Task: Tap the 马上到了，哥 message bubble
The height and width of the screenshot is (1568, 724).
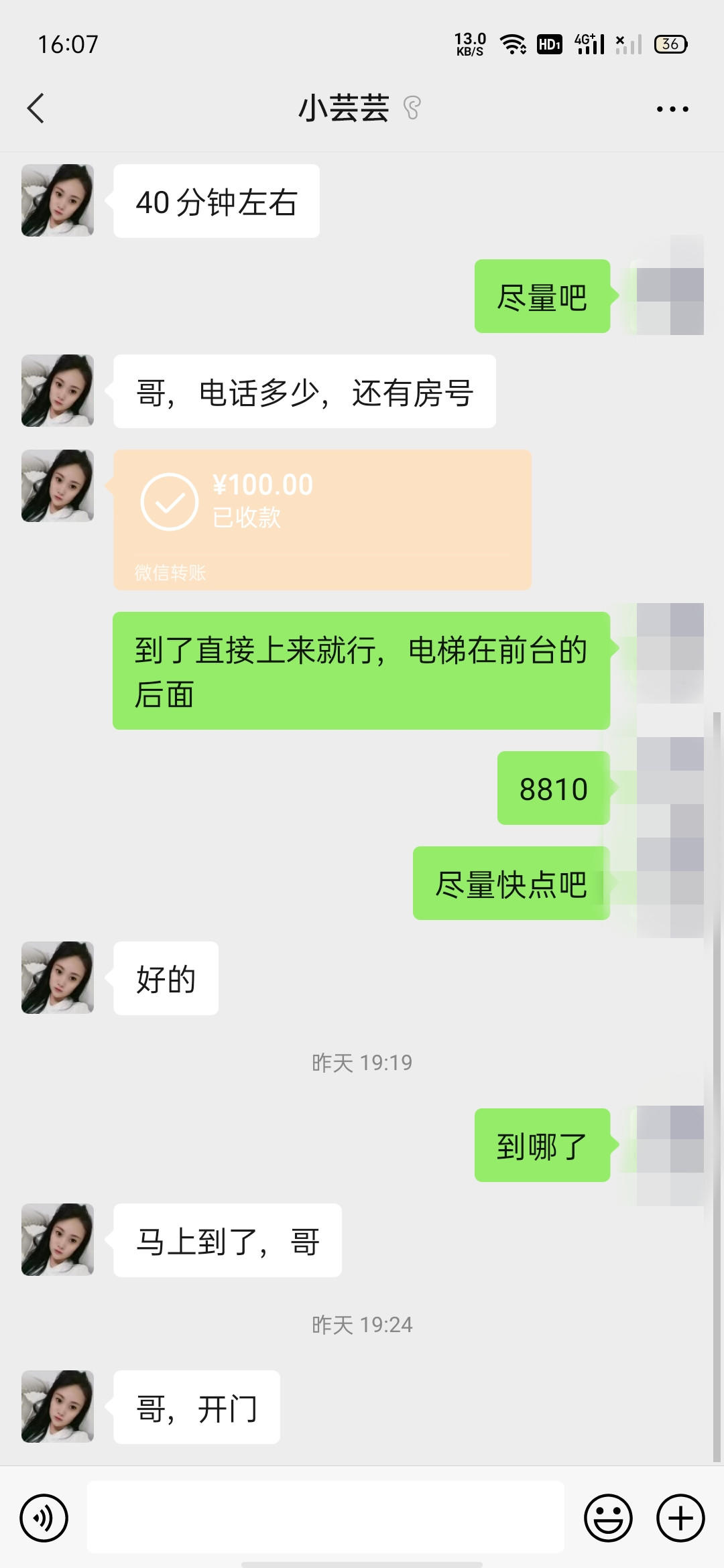Action: [x=228, y=1241]
